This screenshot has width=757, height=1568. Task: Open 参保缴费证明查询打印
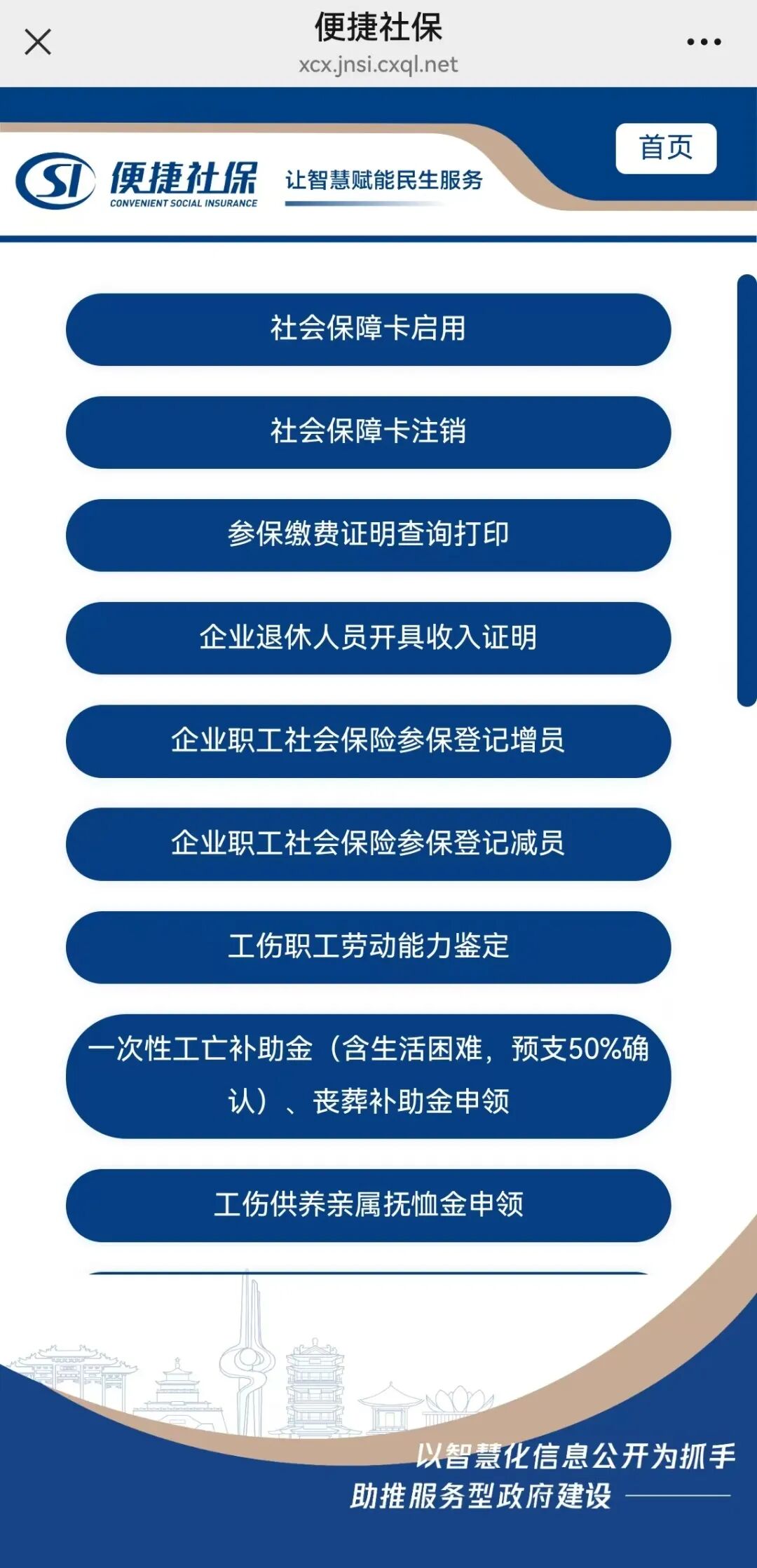(368, 535)
